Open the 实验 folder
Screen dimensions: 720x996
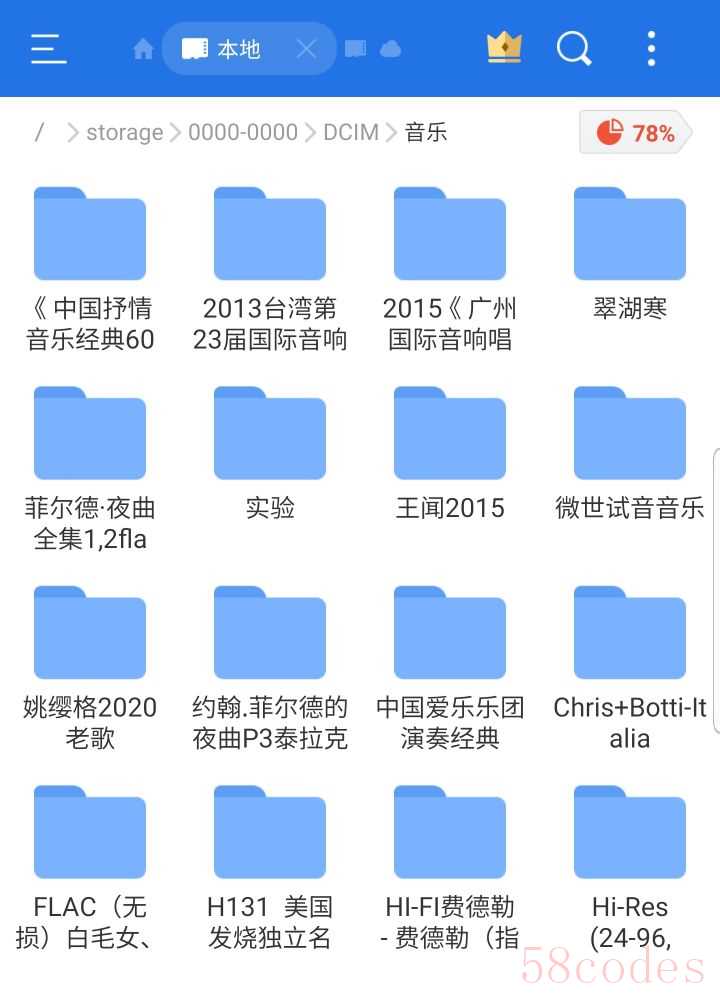(270, 434)
